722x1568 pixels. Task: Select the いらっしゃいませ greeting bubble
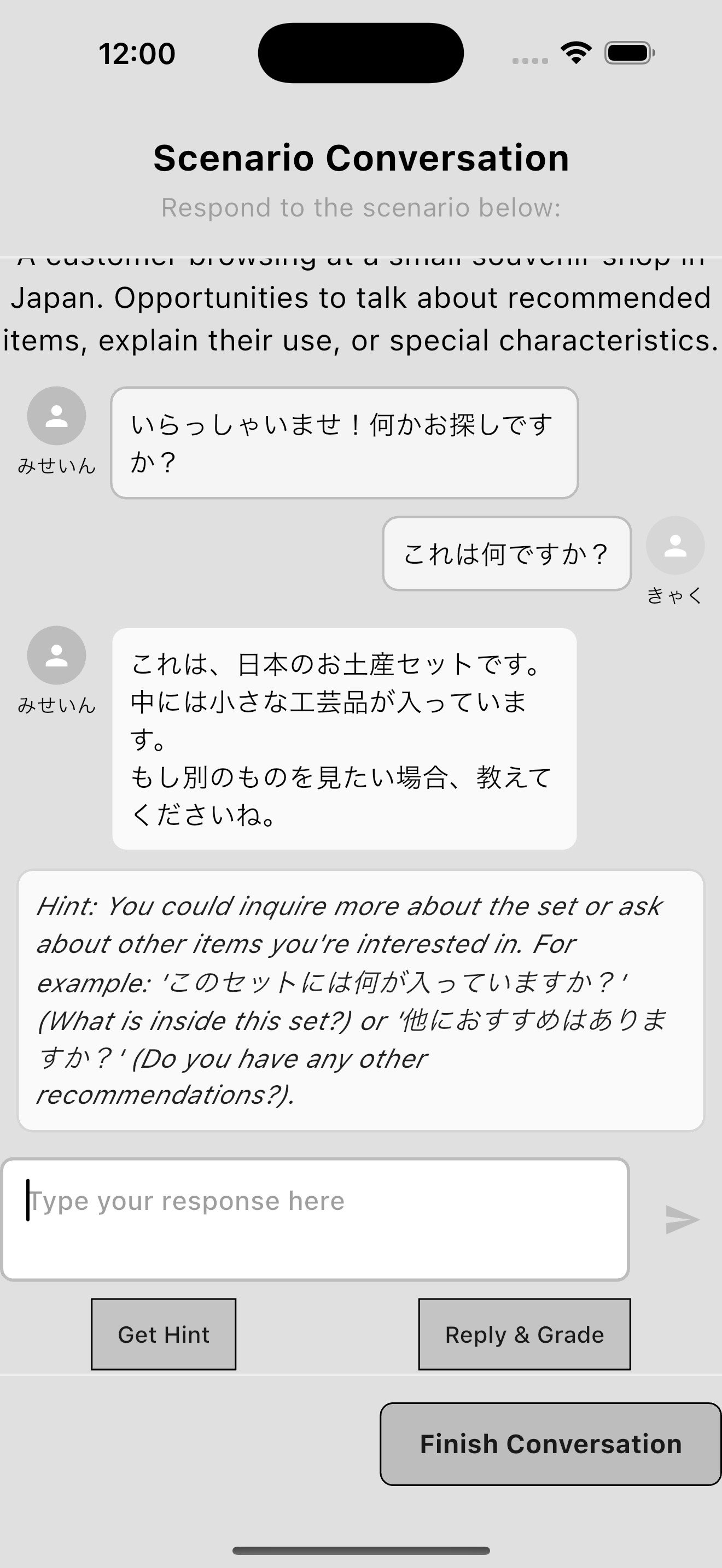point(344,443)
